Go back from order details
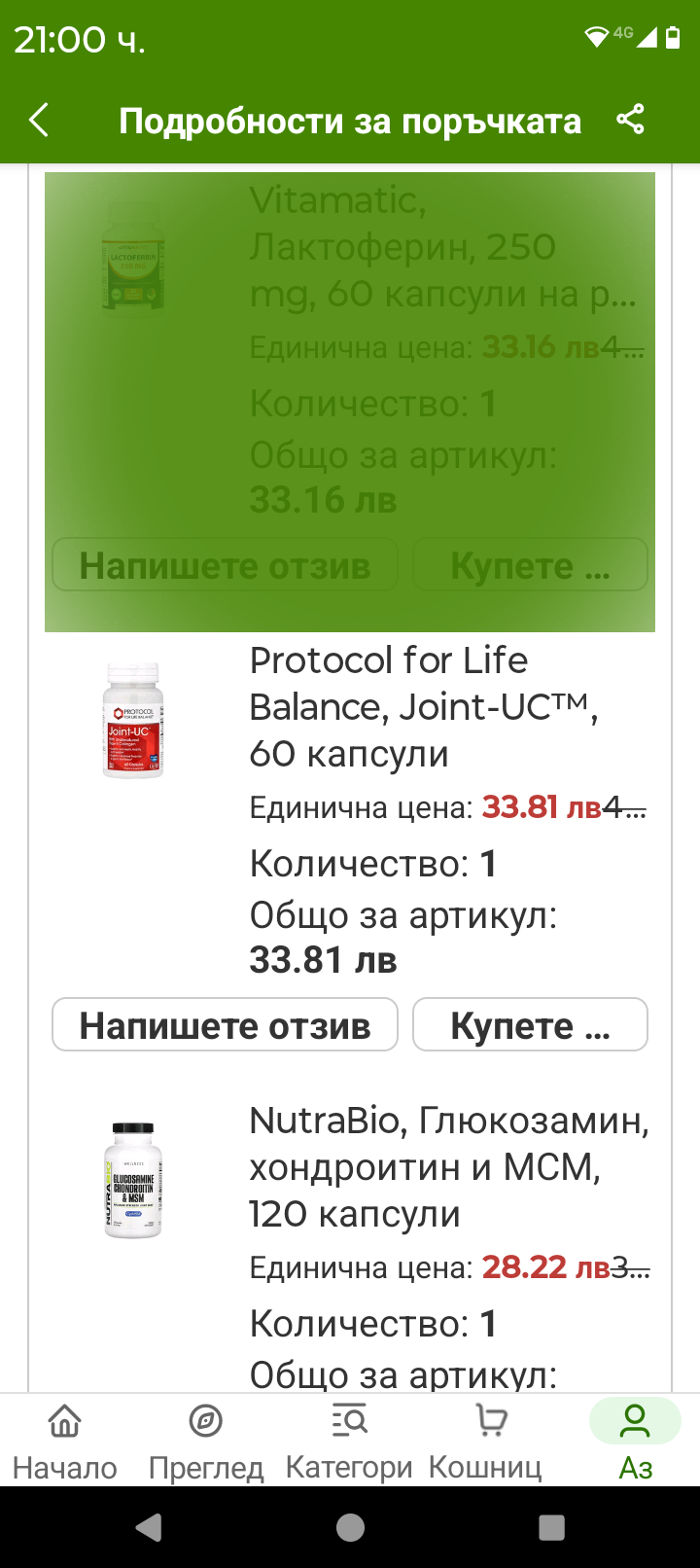Image resolution: width=700 pixels, height=1568 pixels. 39,121
